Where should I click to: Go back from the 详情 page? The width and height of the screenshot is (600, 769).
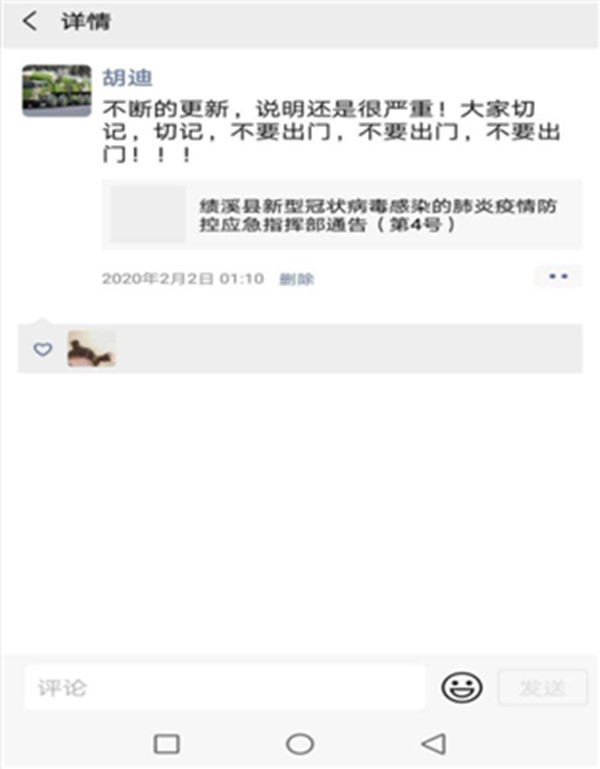(30, 21)
